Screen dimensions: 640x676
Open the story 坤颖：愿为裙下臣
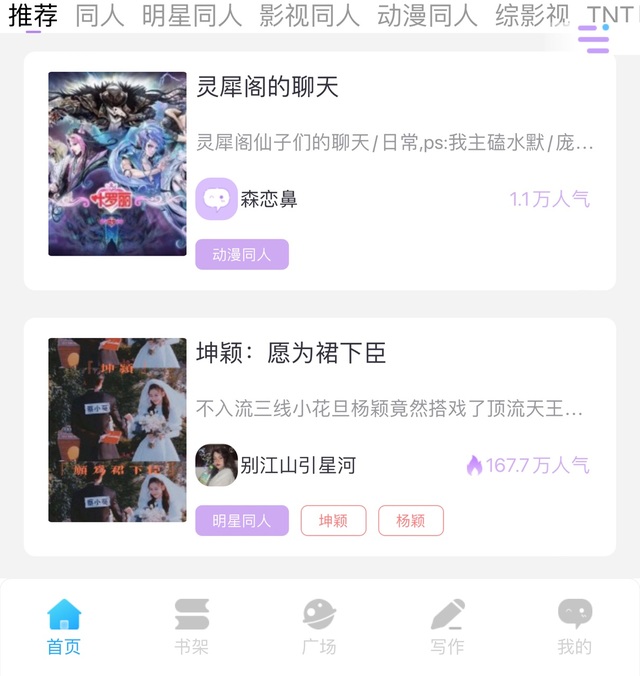291,353
